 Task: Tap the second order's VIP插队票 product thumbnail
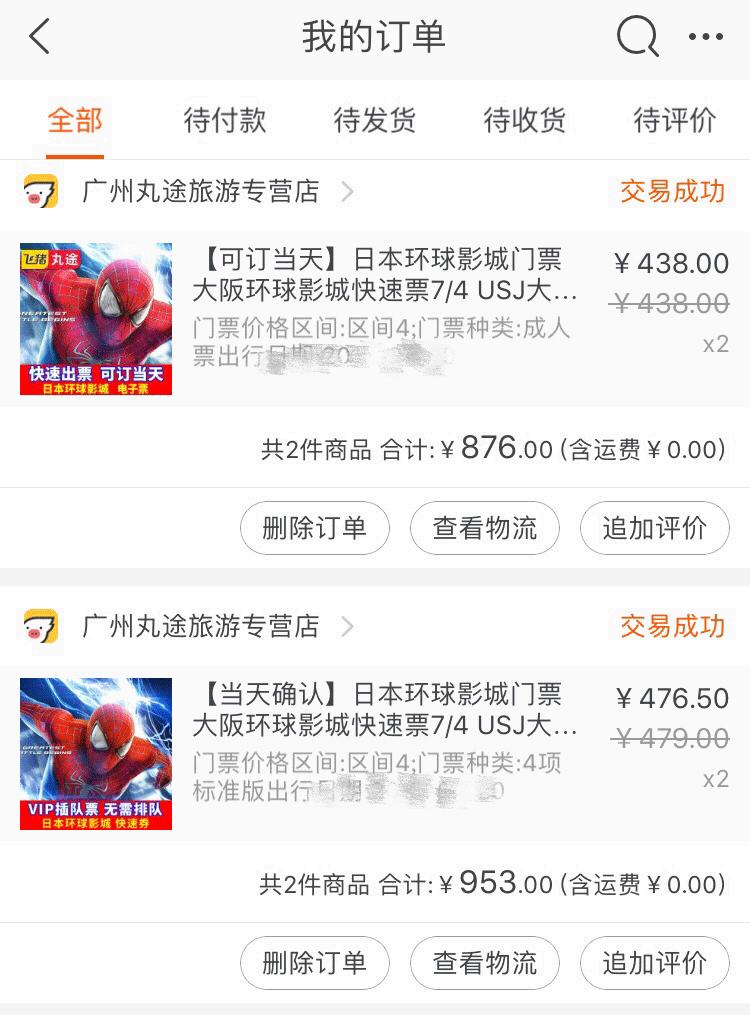coord(96,753)
